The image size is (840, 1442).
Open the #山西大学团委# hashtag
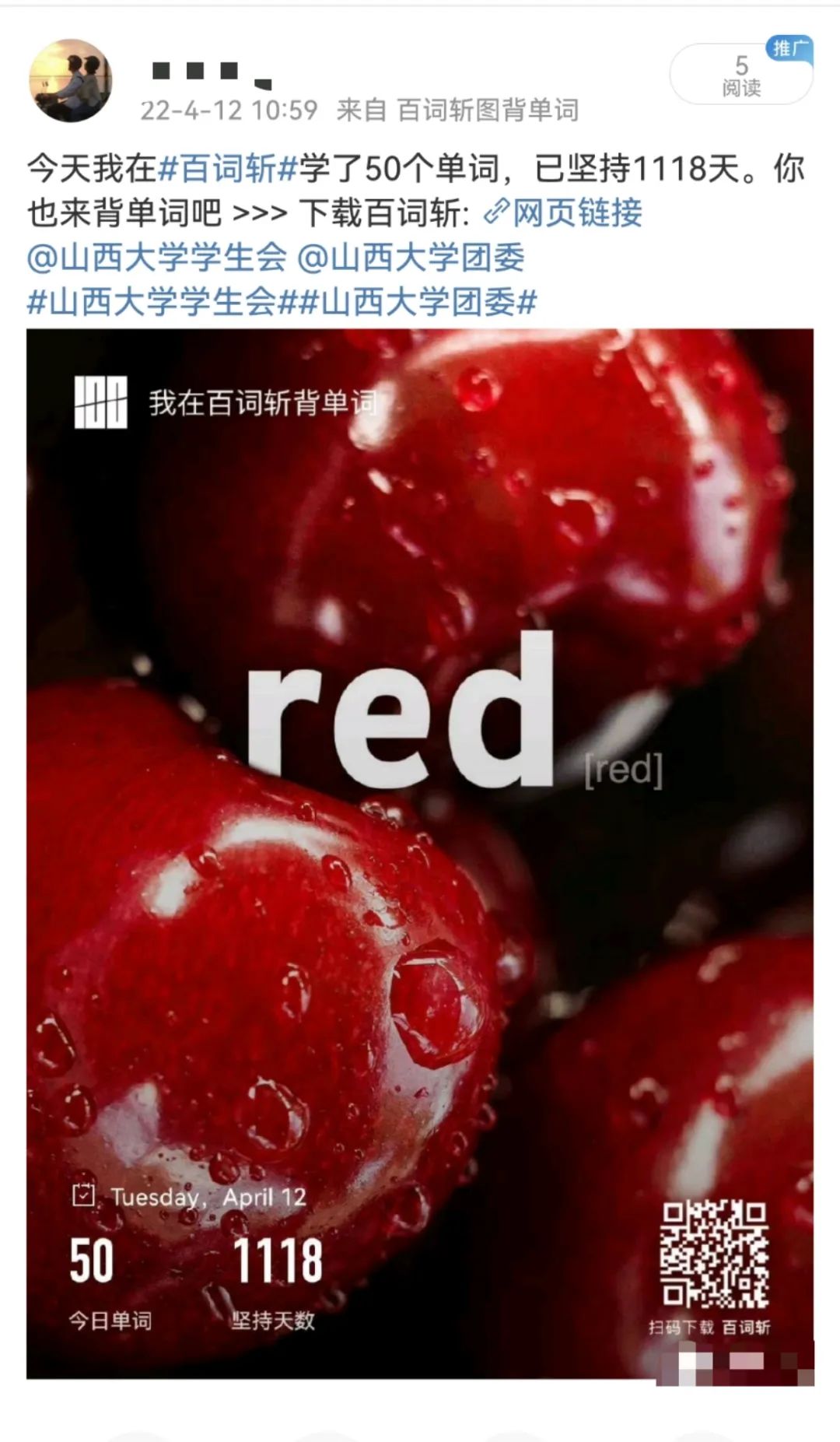pos(418,302)
